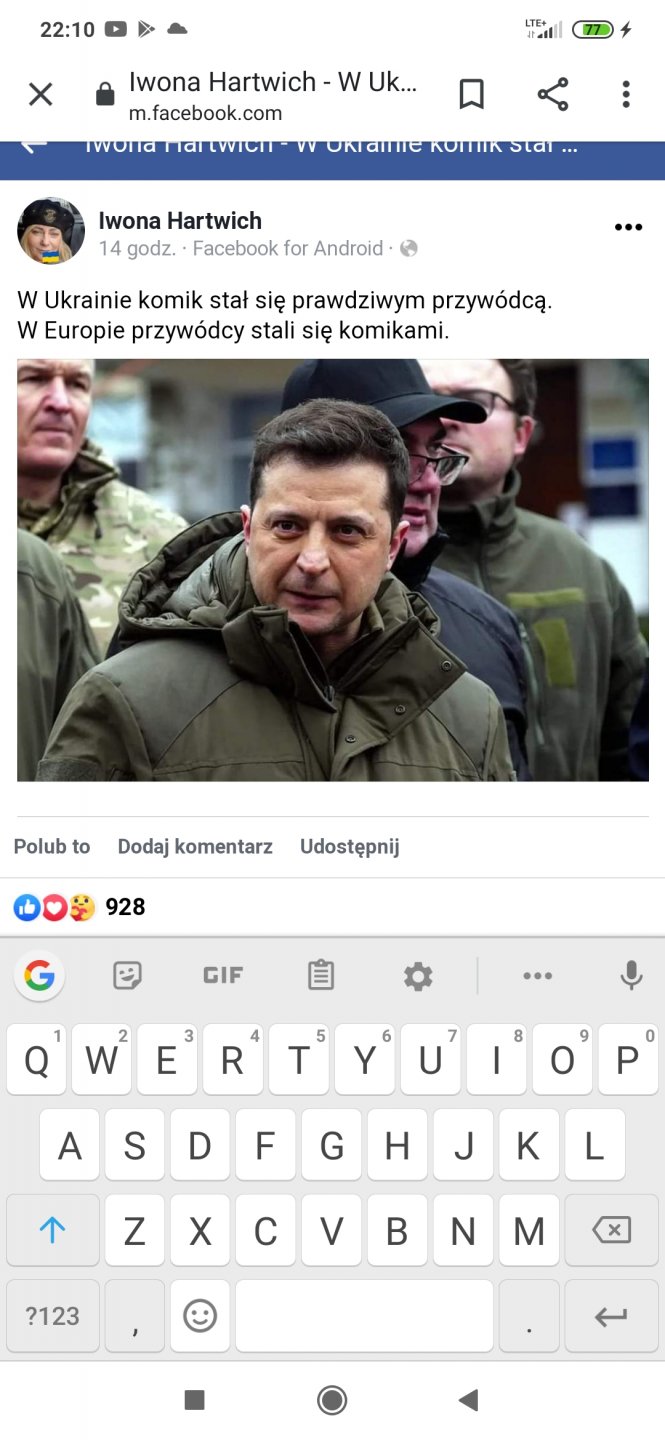Close the browser tab with X
This screenshot has width=665, height=1440.
point(40,95)
